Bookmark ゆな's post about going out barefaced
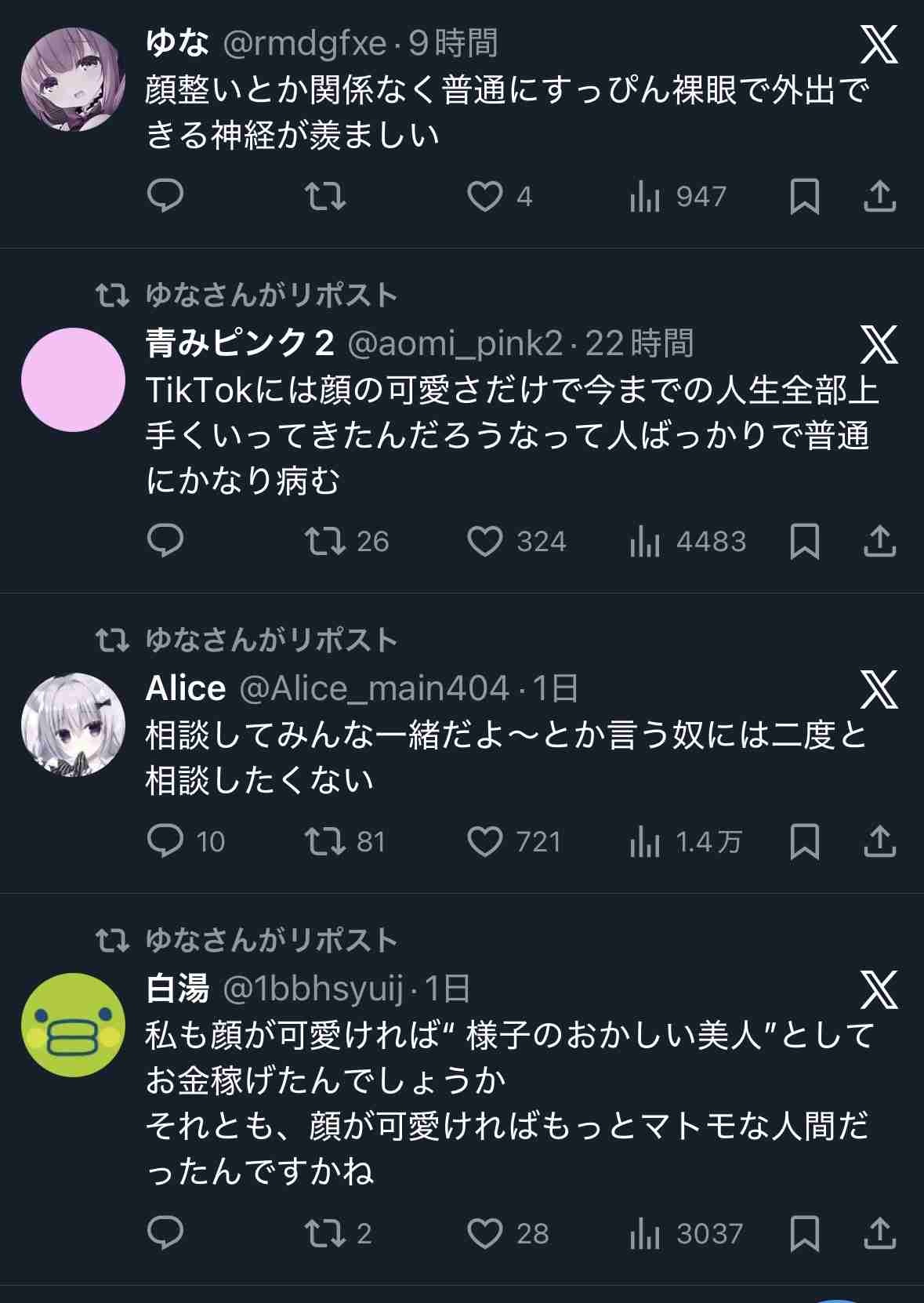 (804, 196)
